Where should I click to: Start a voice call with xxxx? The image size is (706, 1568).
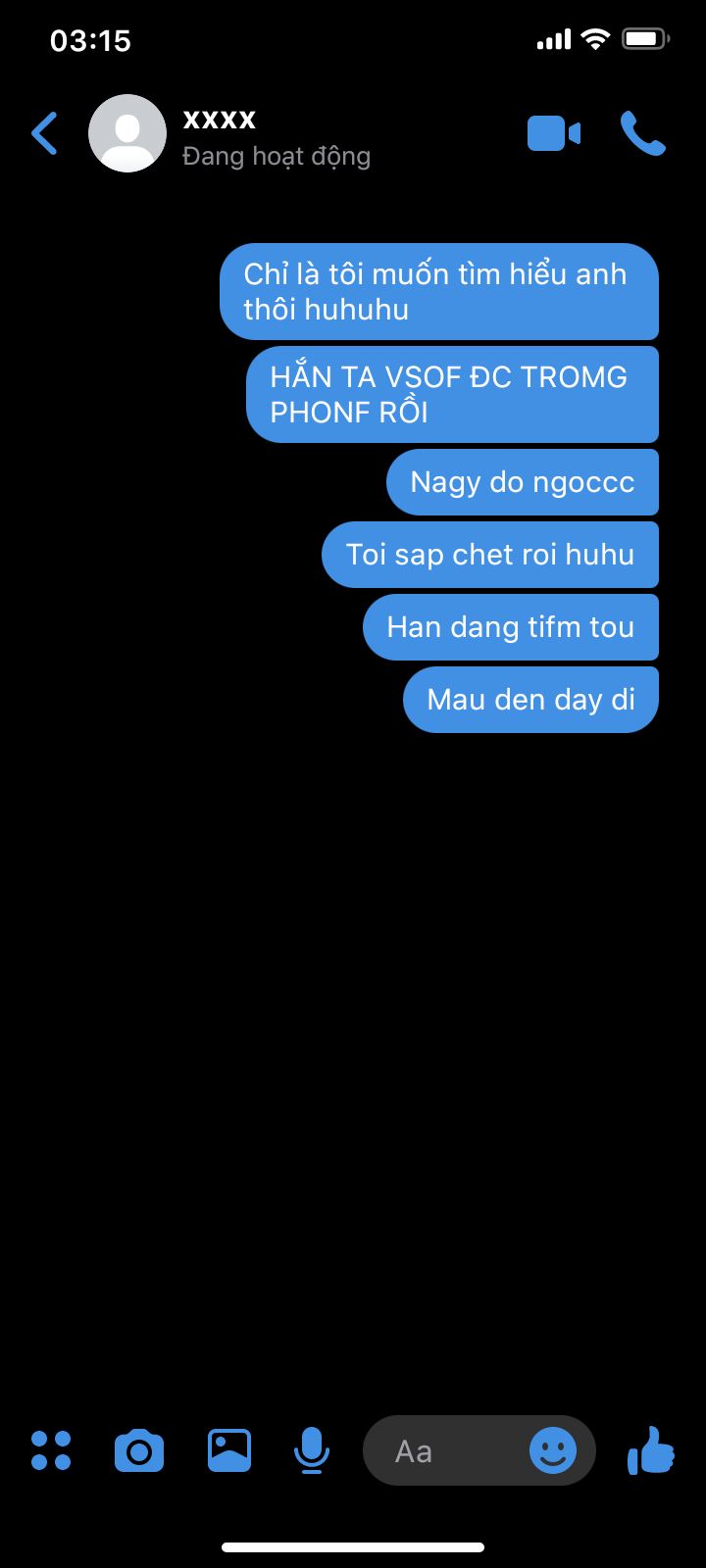(x=643, y=134)
